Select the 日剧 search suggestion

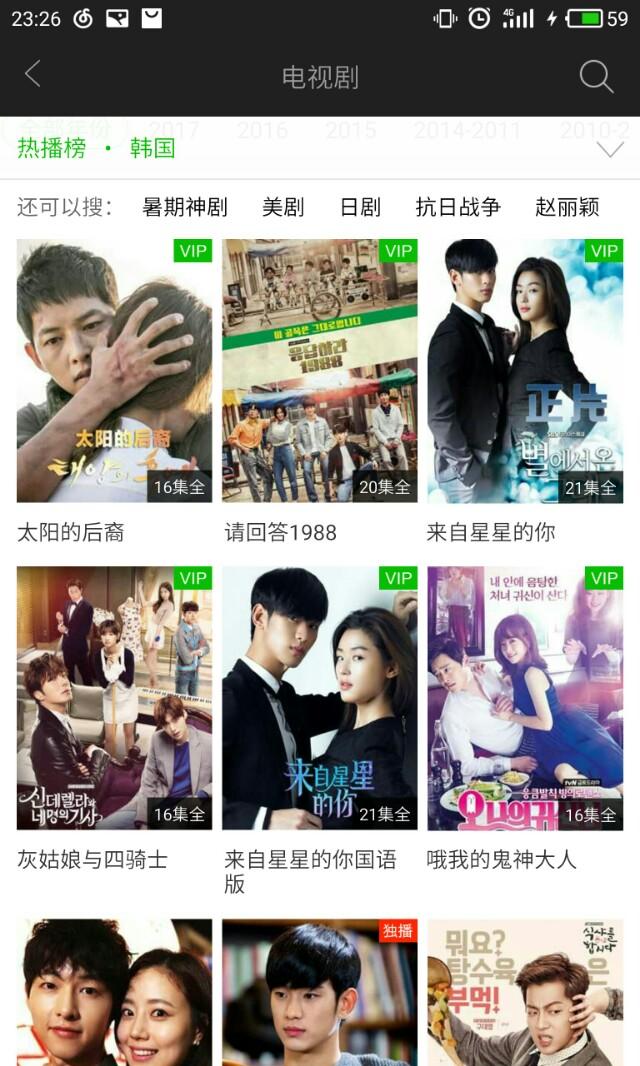click(x=360, y=207)
